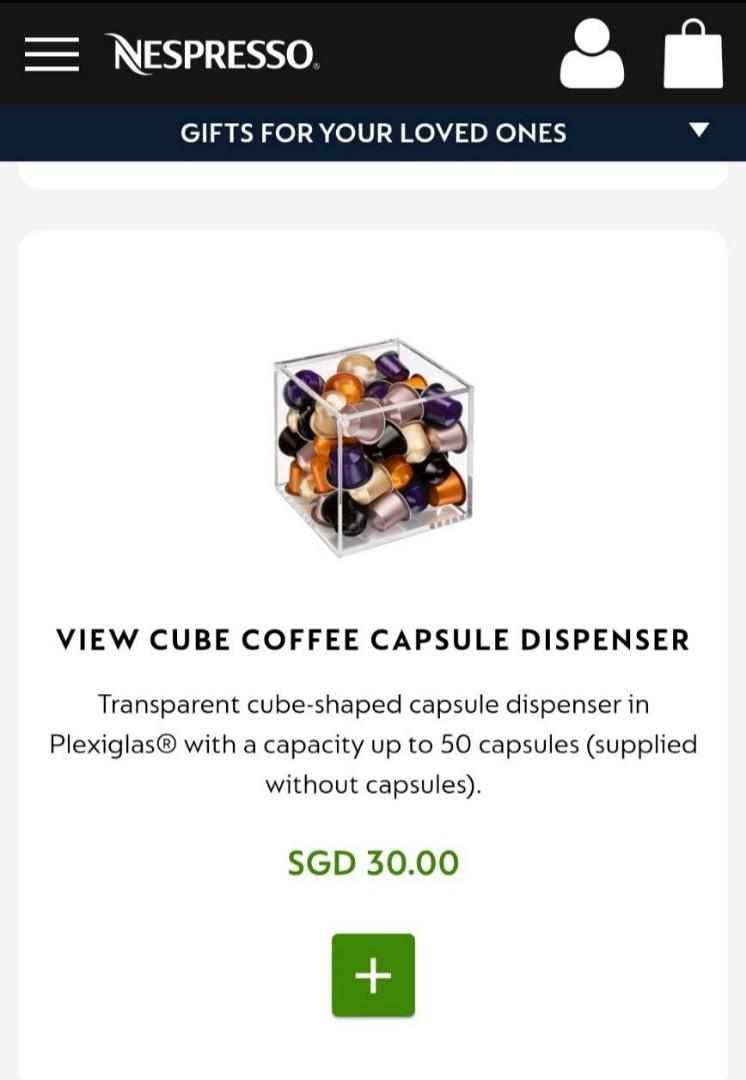Open the GIFTS FOR YOUR LOVED ONES banner
746x1080 pixels.
pyautogui.click(x=373, y=132)
